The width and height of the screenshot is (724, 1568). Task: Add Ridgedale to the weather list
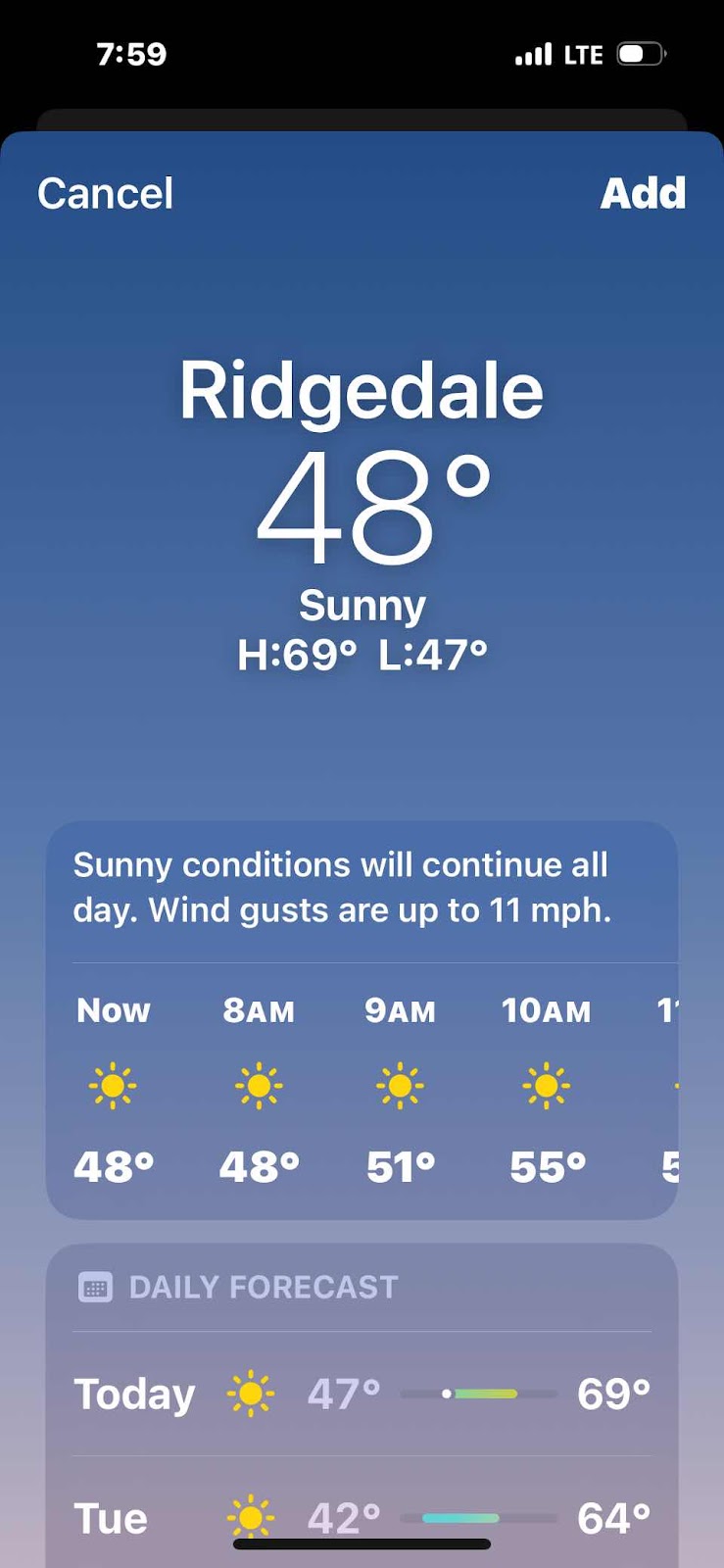point(643,193)
